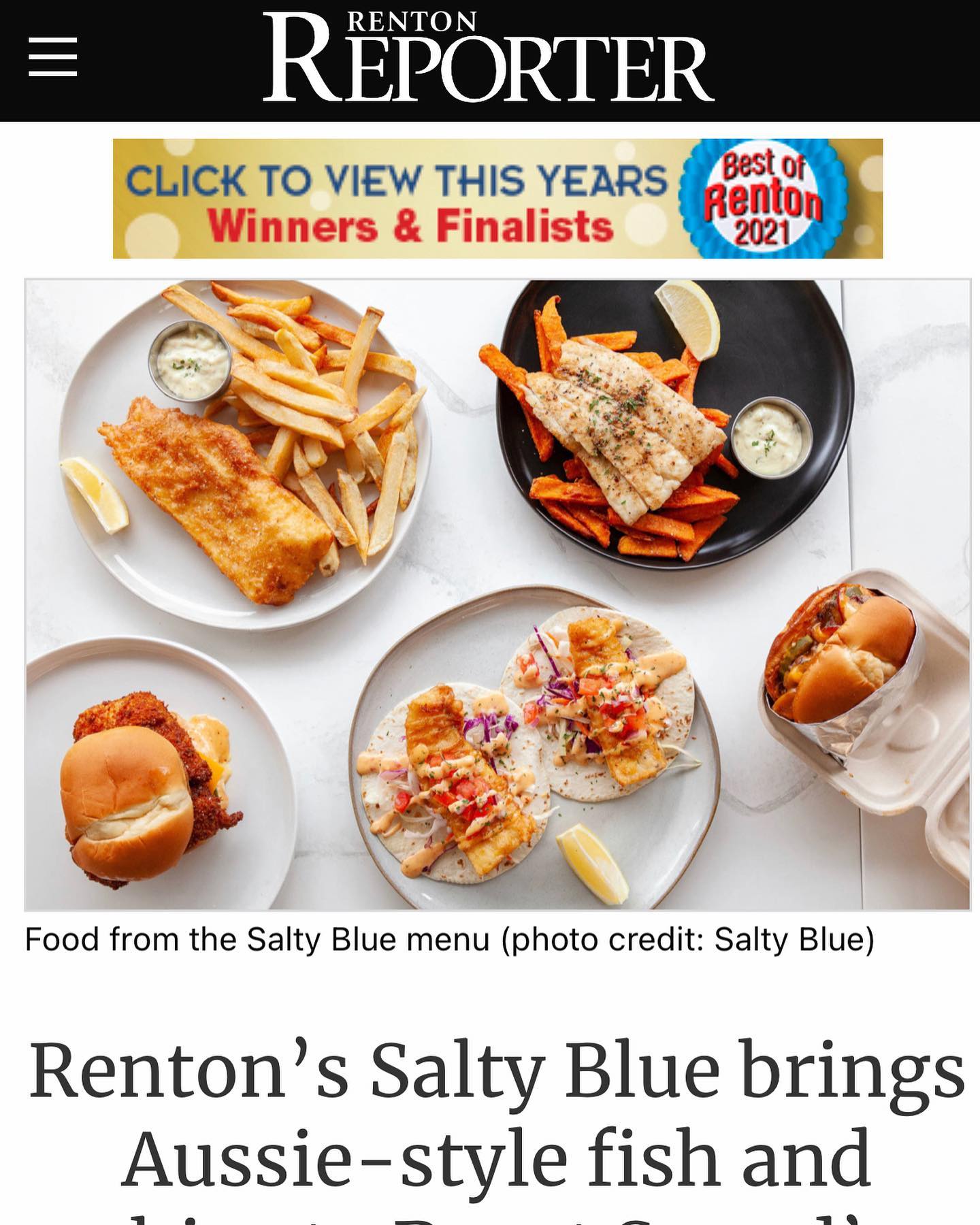The width and height of the screenshot is (980, 1225).
Task: Open the hamburger navigation menu
Action: pyautogui.click(x=52, y=57)
